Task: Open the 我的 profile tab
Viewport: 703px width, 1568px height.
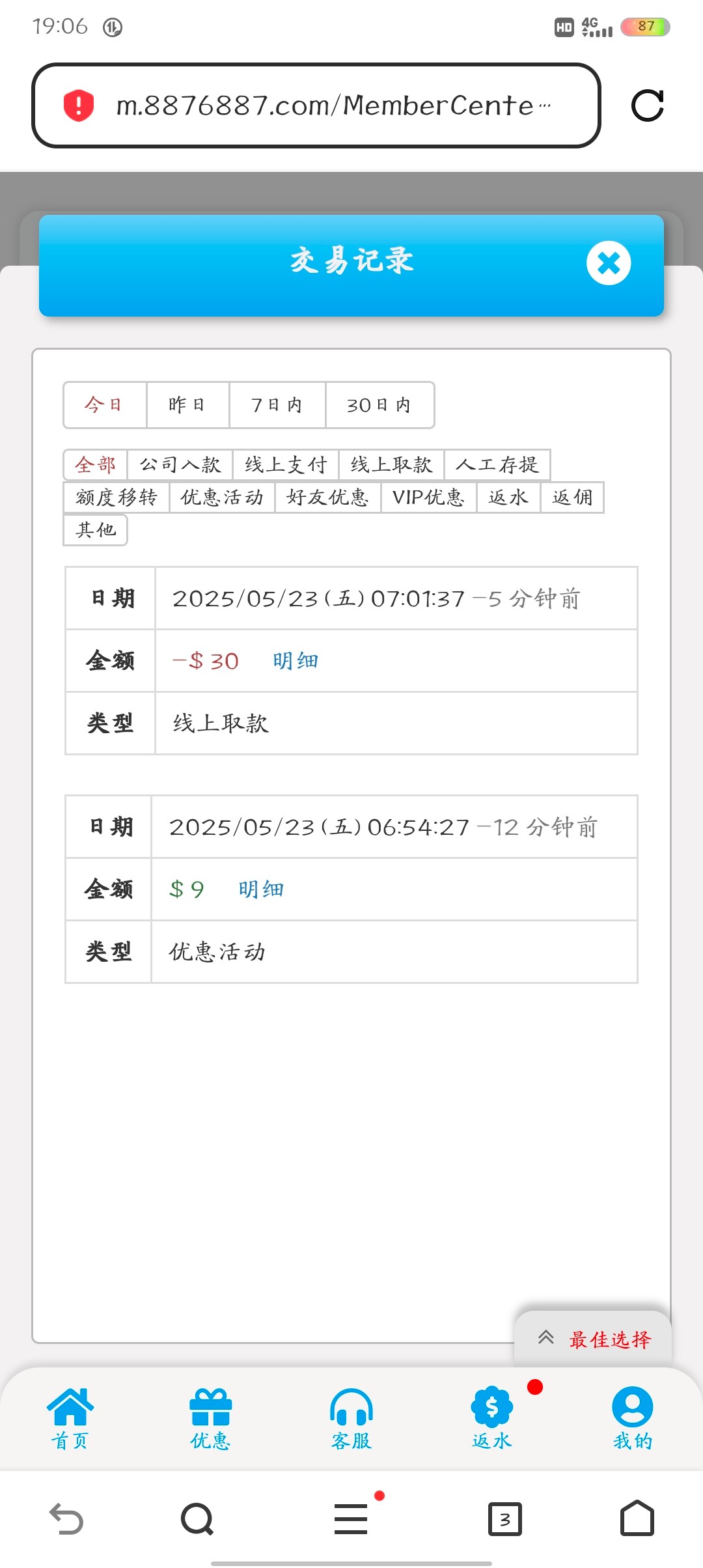Action: [x=632, y=1418]
